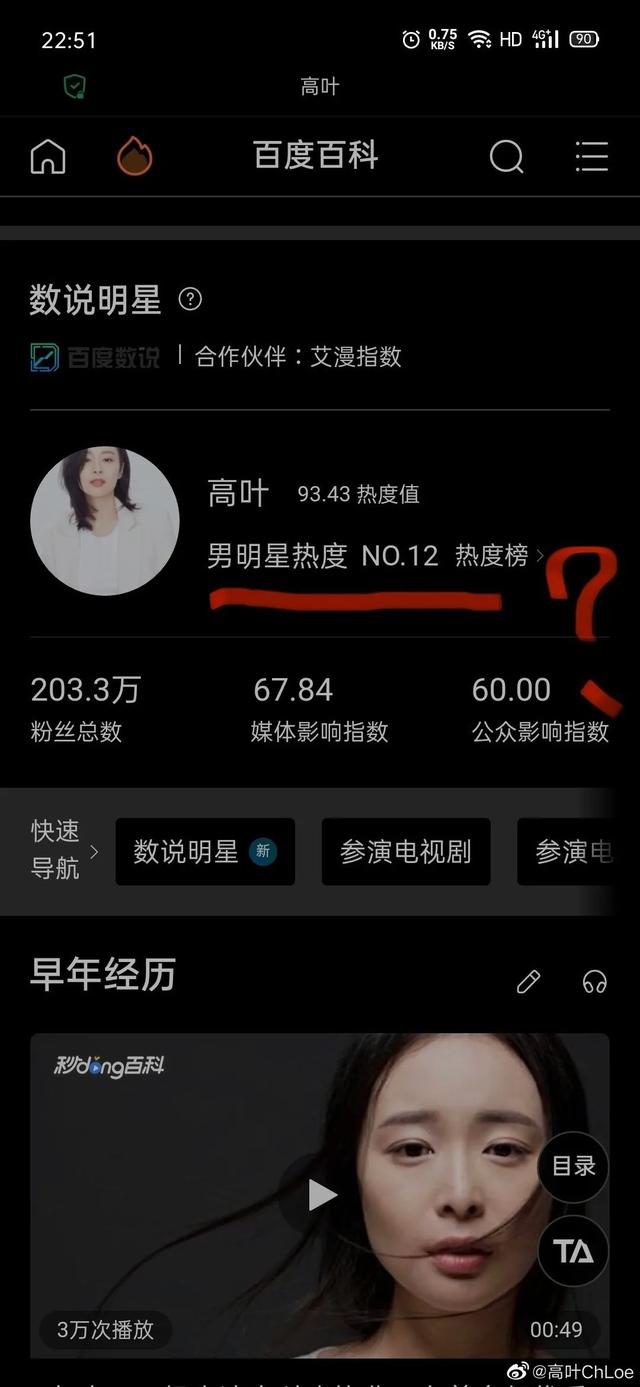The width and height of the screenshot is (640, 1387).
Task: Jump to the 参演电视剧 section
Action: (x=405, y=852)
